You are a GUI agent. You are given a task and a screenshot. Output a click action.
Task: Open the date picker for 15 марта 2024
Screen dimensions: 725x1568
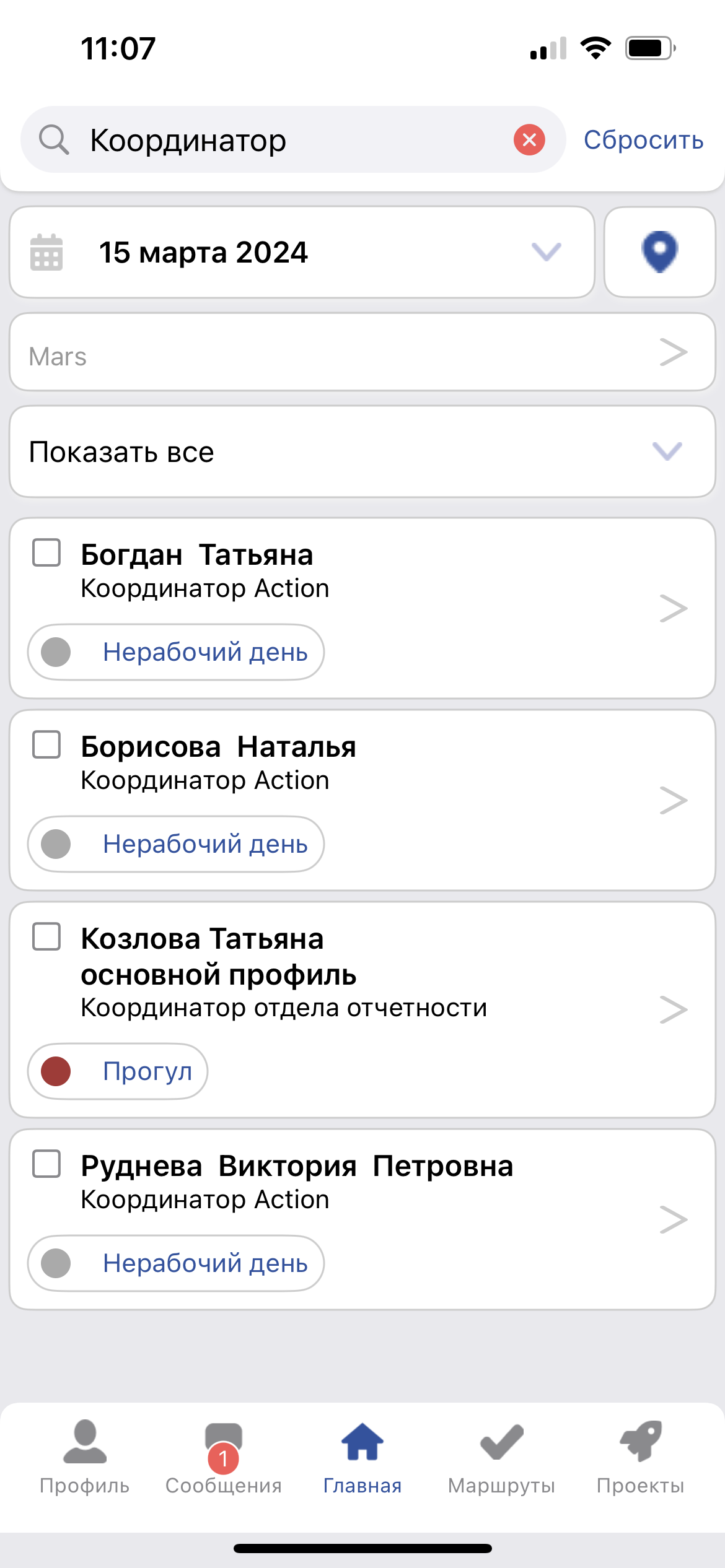pyautogui.click(x=302, y=252)
